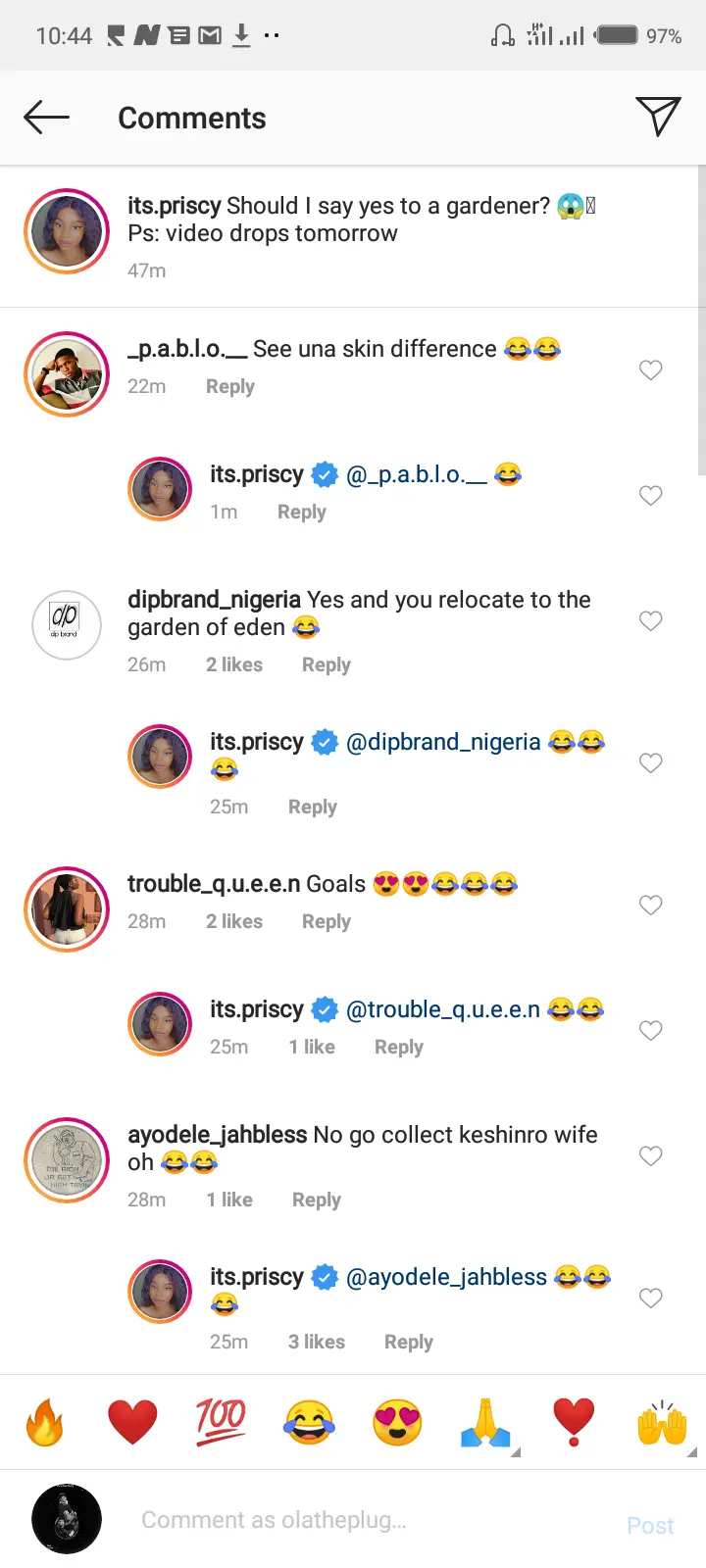Reply to dipbrand_nigeria's comment
Image resolution: width=706 pixels, height=1568 pixels.
326,664
